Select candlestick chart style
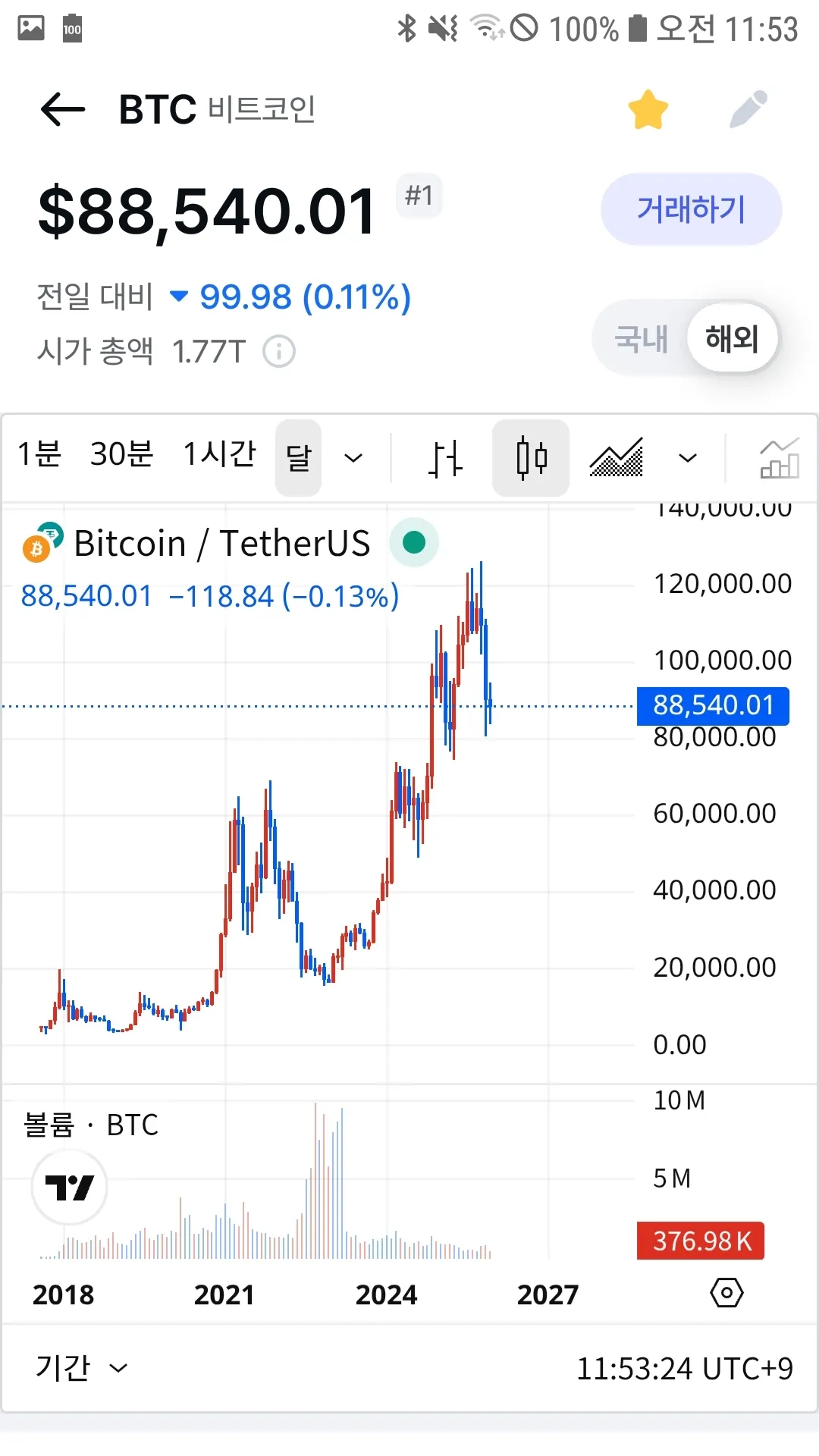 531,458
